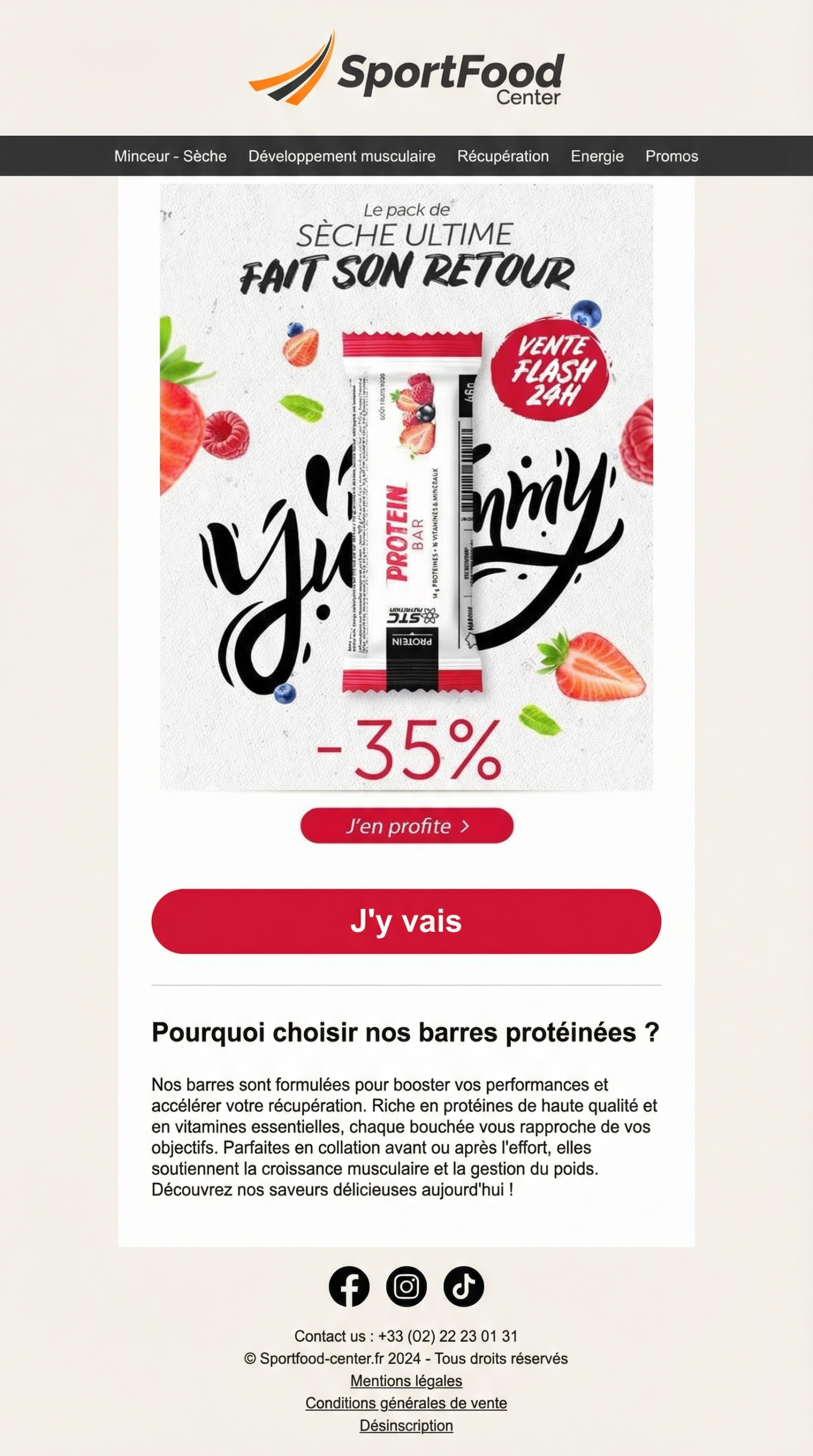Visit the Instagram profile icon
The height and width of the screenshot is (1456, 813).
(x=406, y=1286)
